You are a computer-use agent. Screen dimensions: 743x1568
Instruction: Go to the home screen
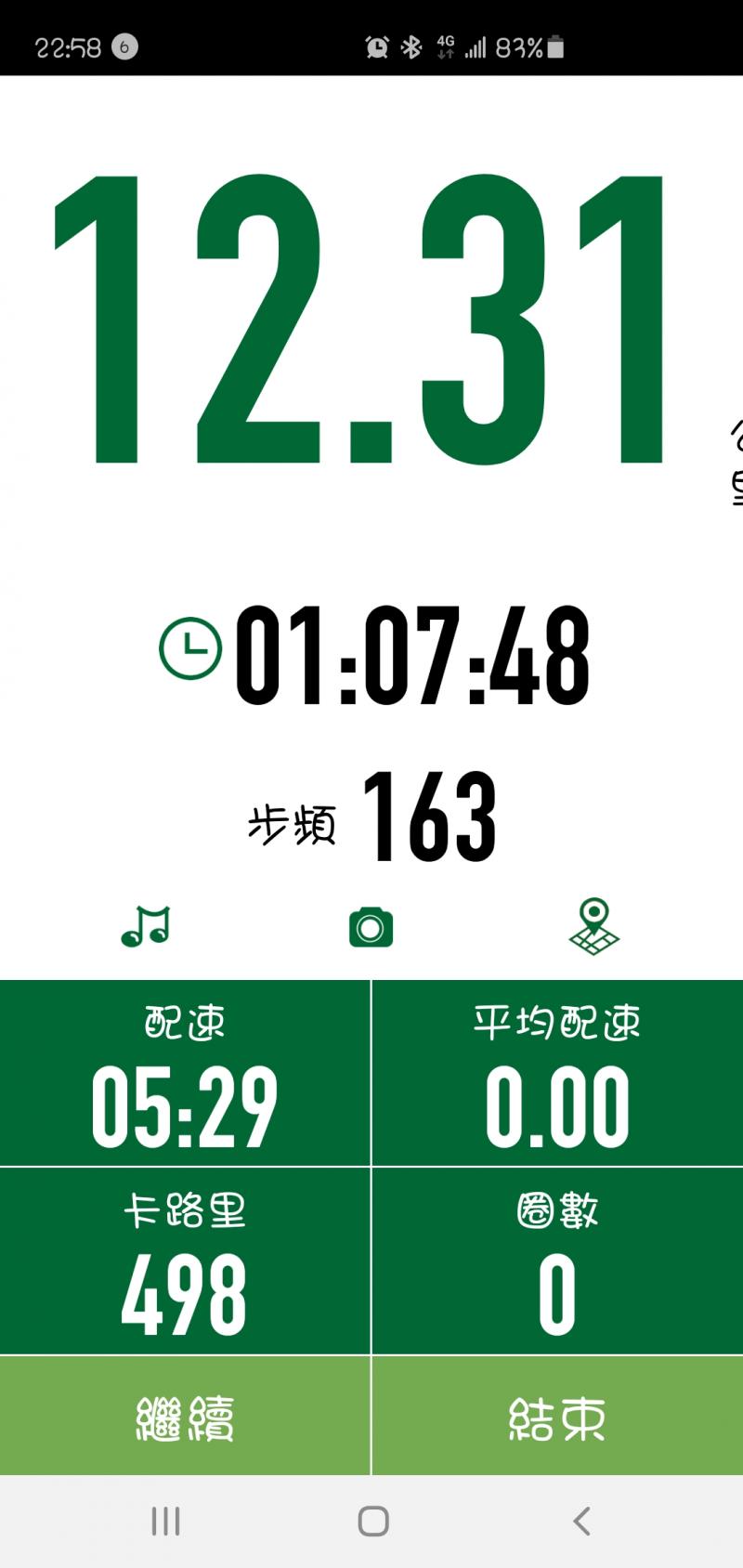372,1522
